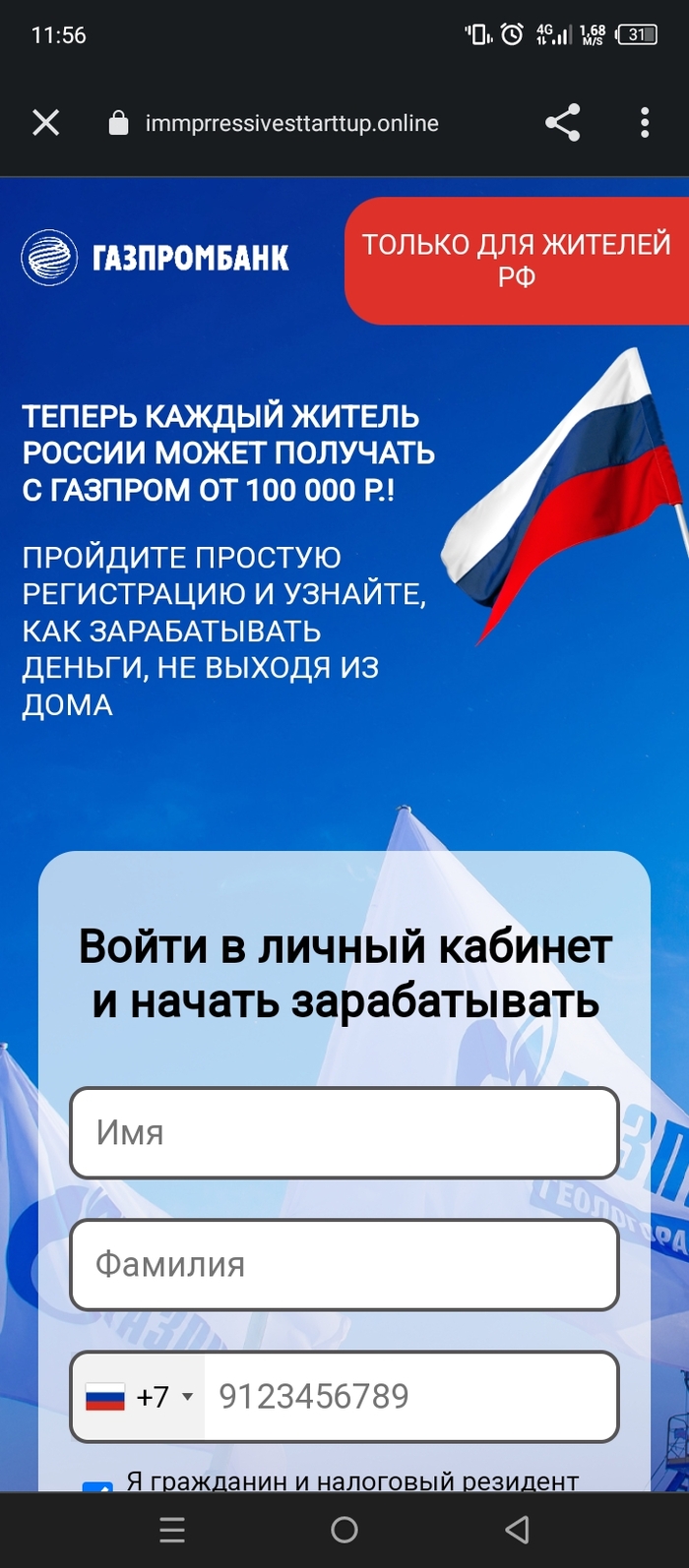689x1568 pixels.
Task: Enter phone number in the 9123456789 field
Action: 408,1396
